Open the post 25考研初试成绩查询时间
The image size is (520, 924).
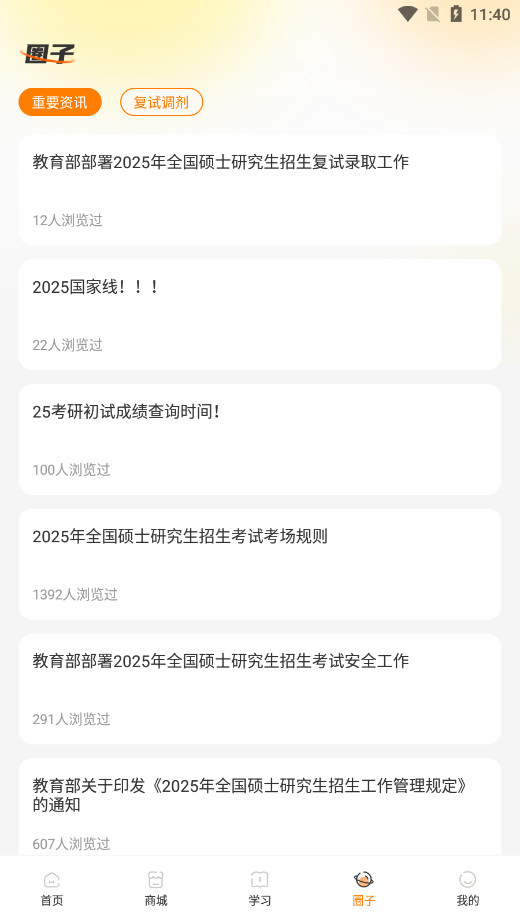point(260,440)
